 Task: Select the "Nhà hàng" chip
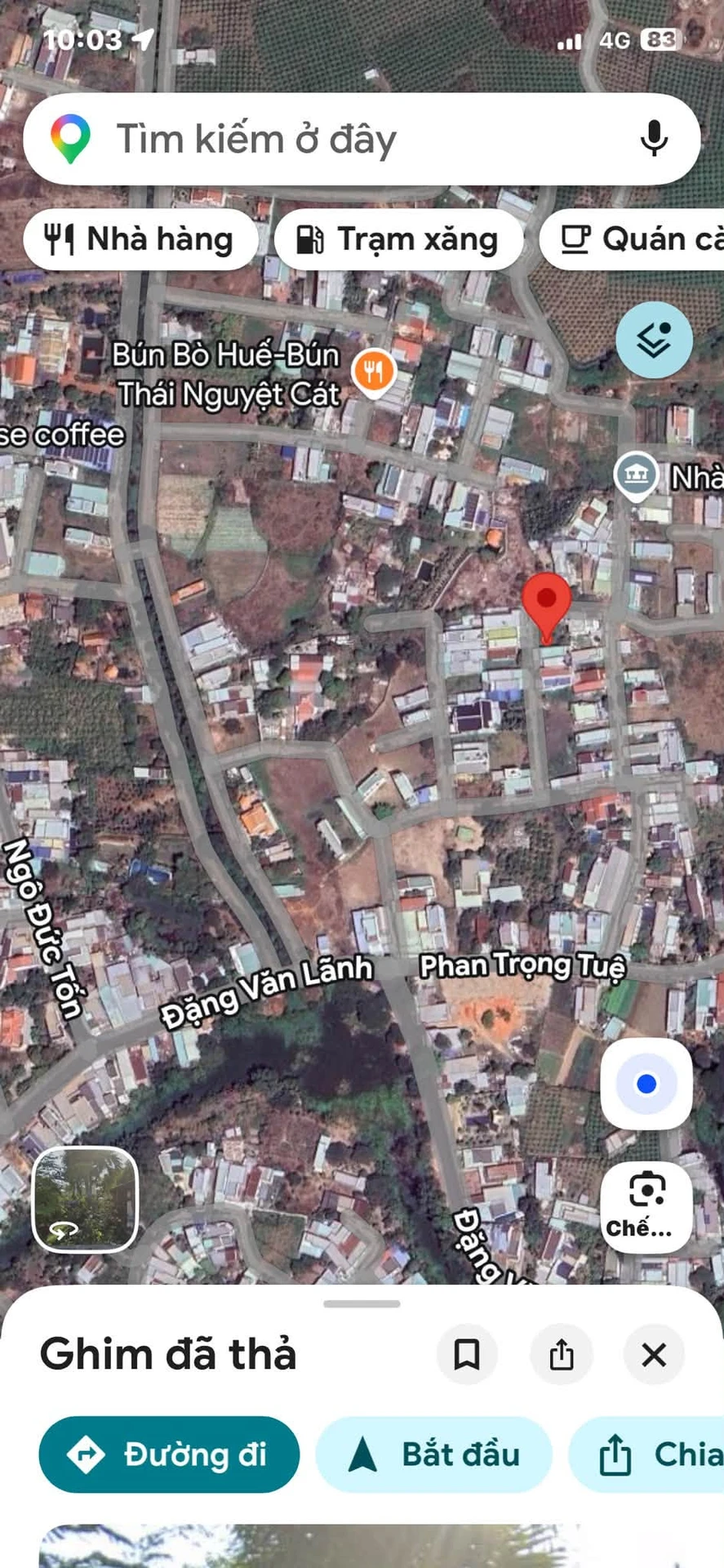click(140, 239)
